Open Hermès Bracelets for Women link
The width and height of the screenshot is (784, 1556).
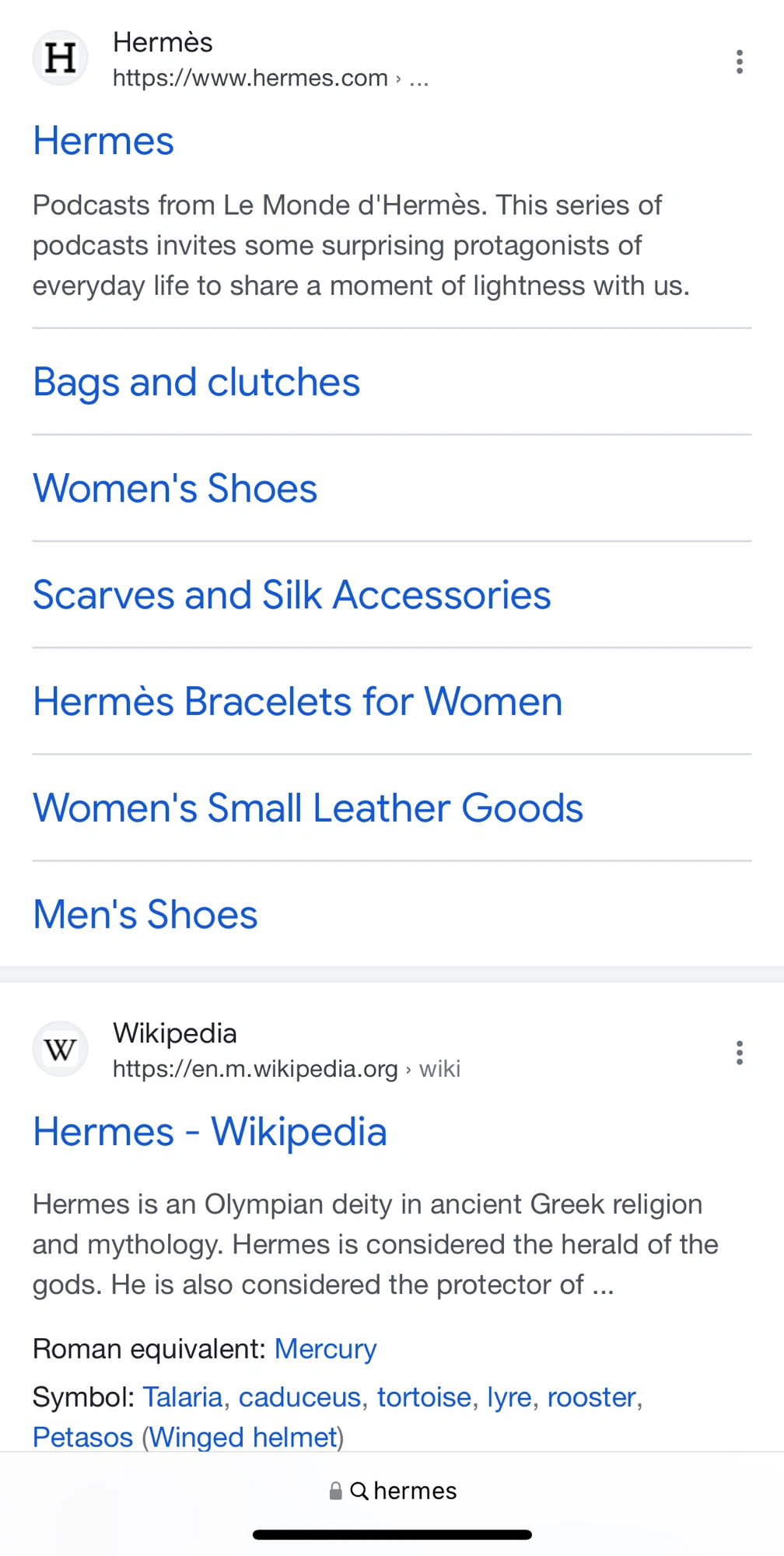click(x=297, y=702)
